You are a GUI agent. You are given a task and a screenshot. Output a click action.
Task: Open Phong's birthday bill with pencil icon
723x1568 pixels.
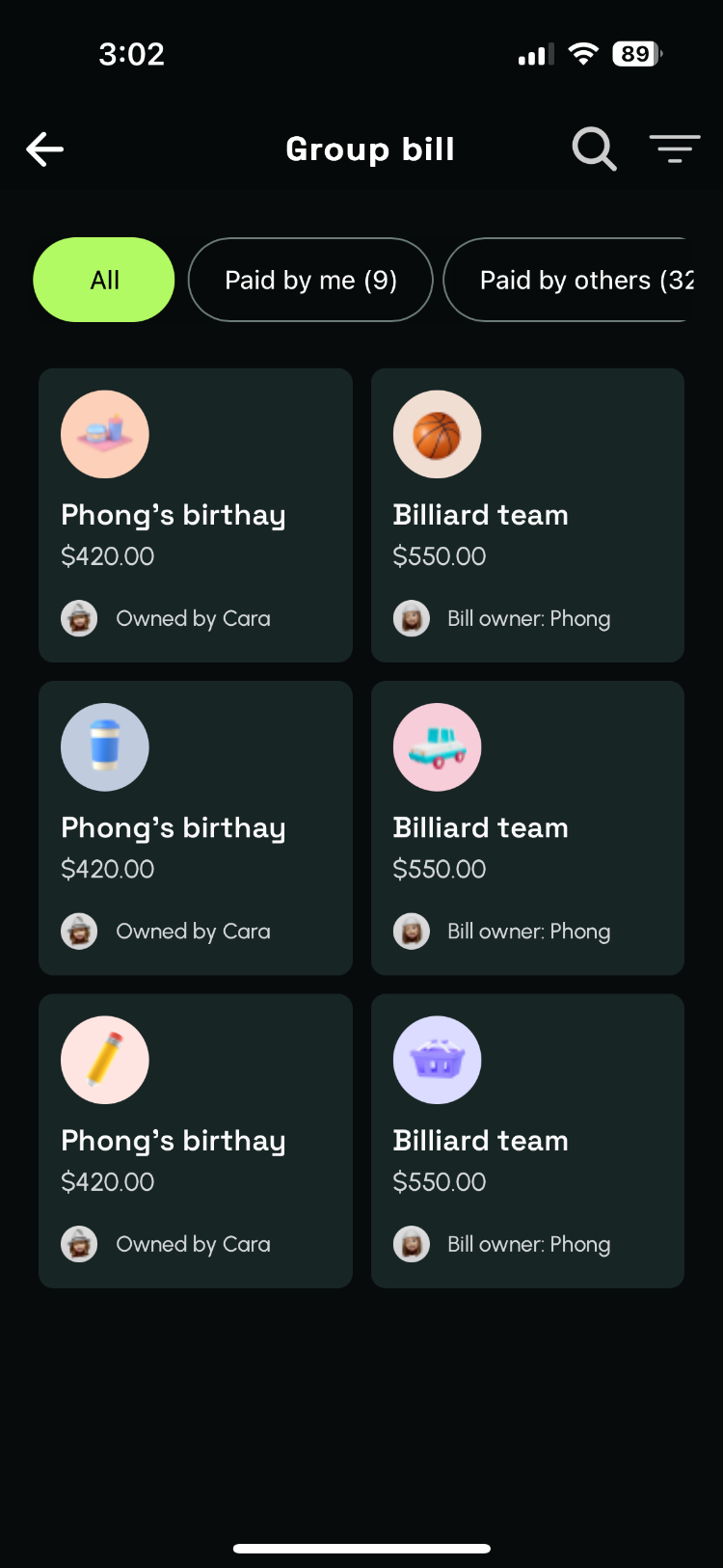pos(196,1141)
